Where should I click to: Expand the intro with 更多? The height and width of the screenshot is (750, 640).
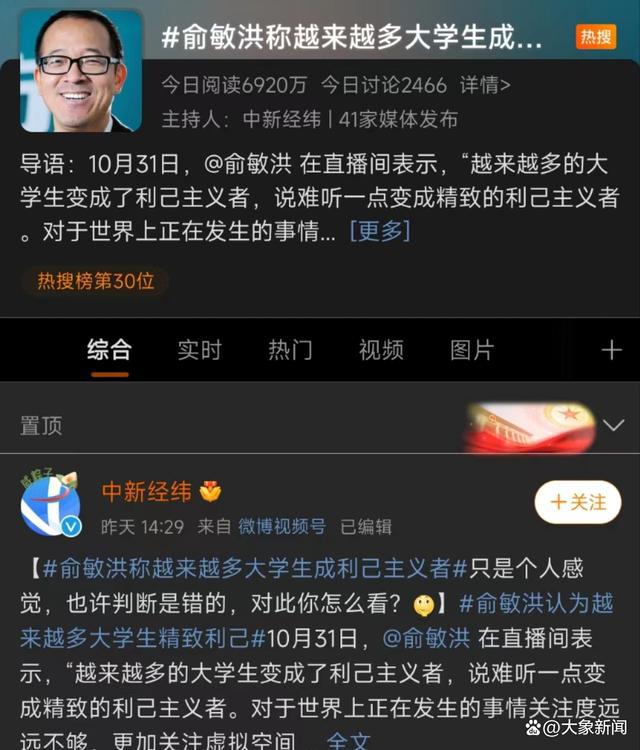pos(379,231)
